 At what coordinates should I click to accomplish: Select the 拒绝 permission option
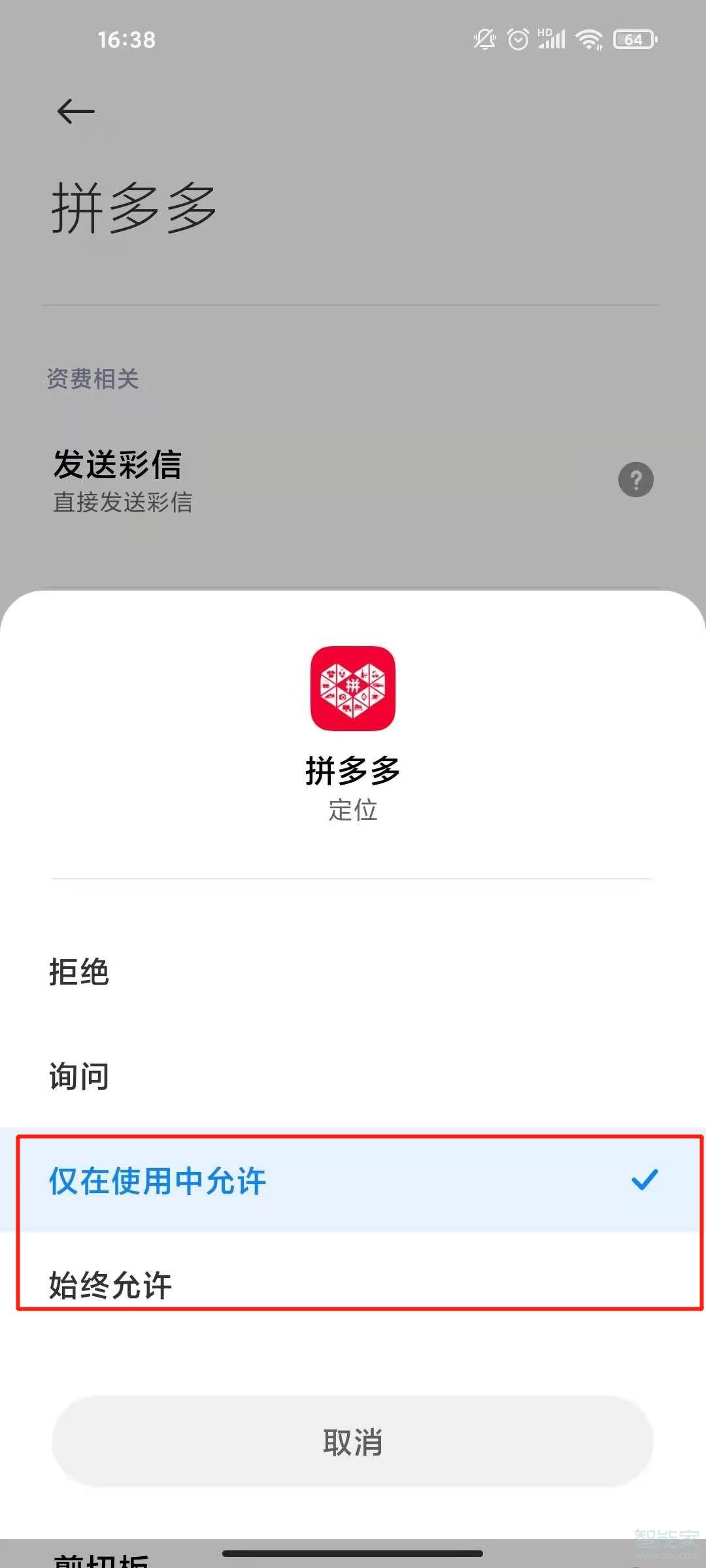coord(80,973)
